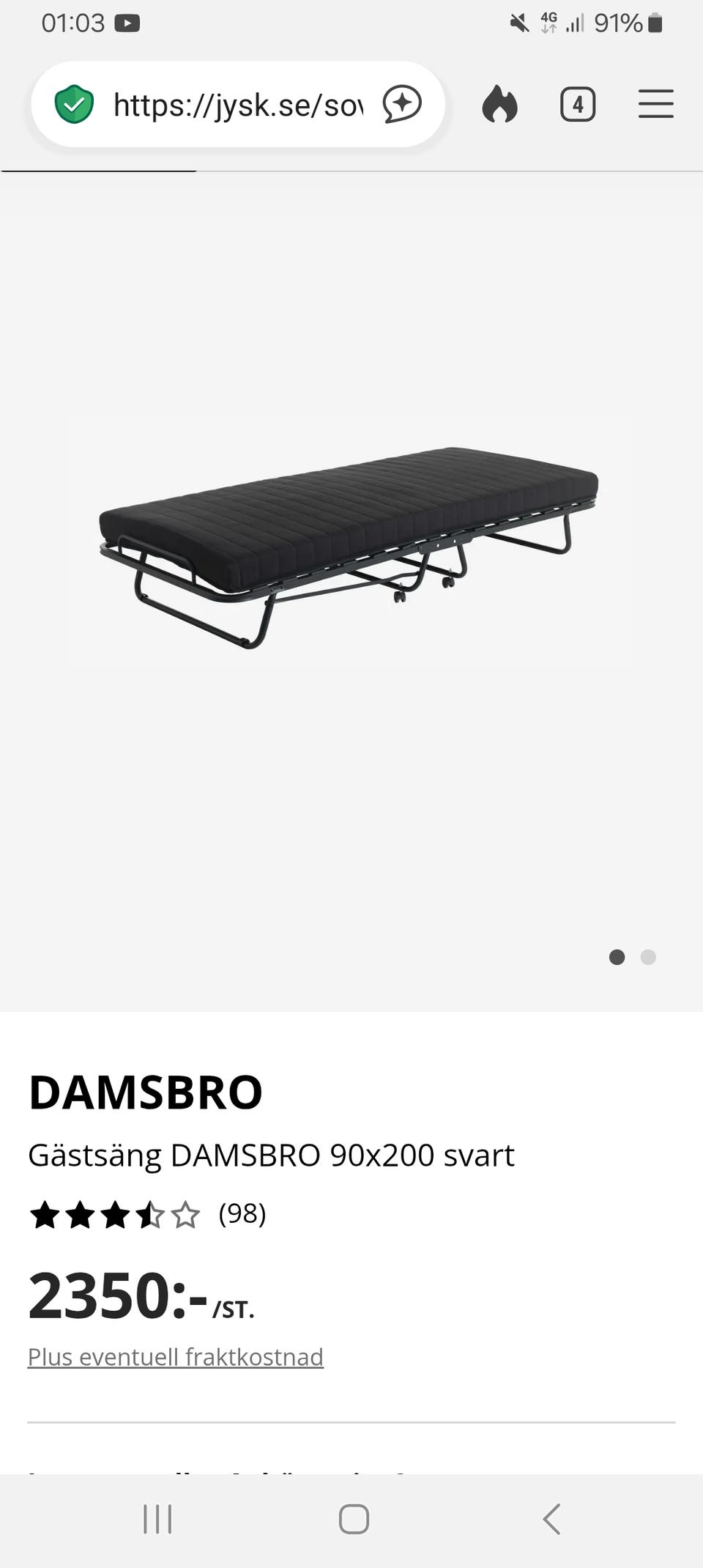Go back with the system back button
Viewport: 703px width, 1568px height.
[551, 1519]
